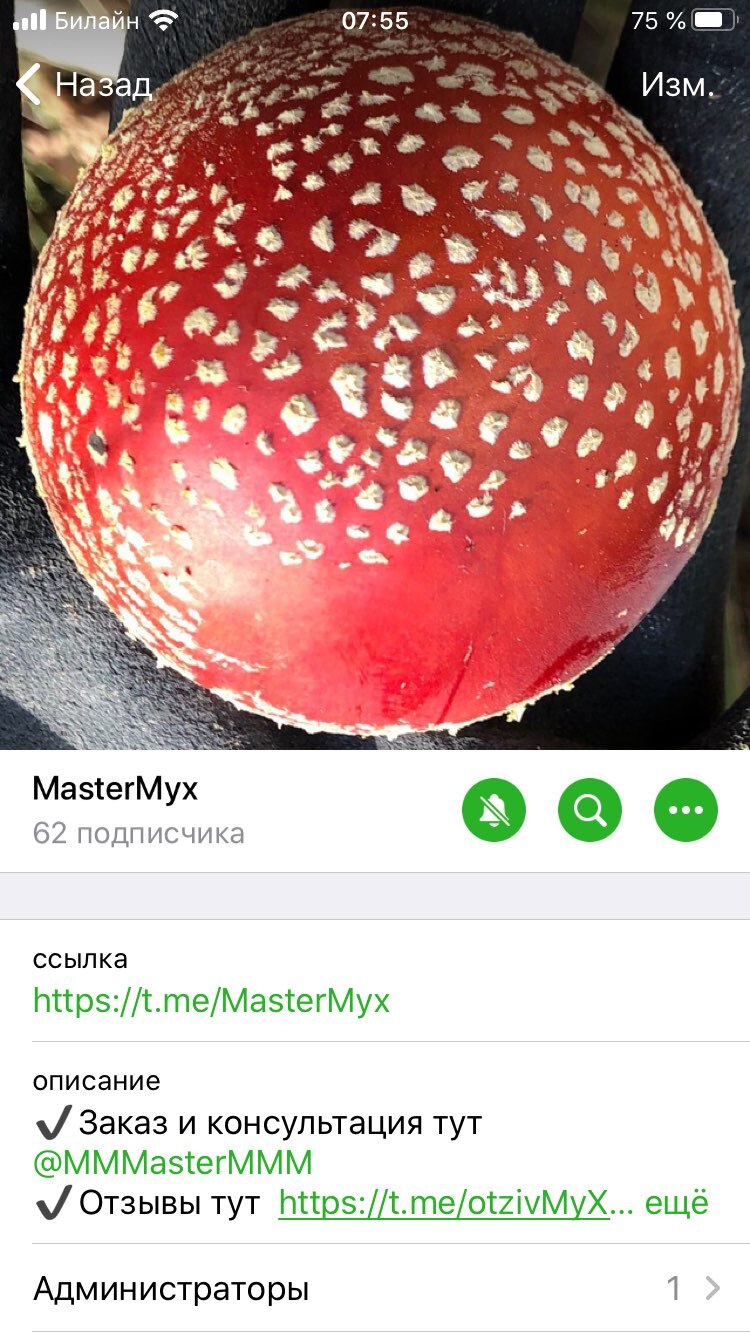Search within the MasterMyx channel
Screen dimensions: 750x1334
pyautogui.click(x=590, y=810)
